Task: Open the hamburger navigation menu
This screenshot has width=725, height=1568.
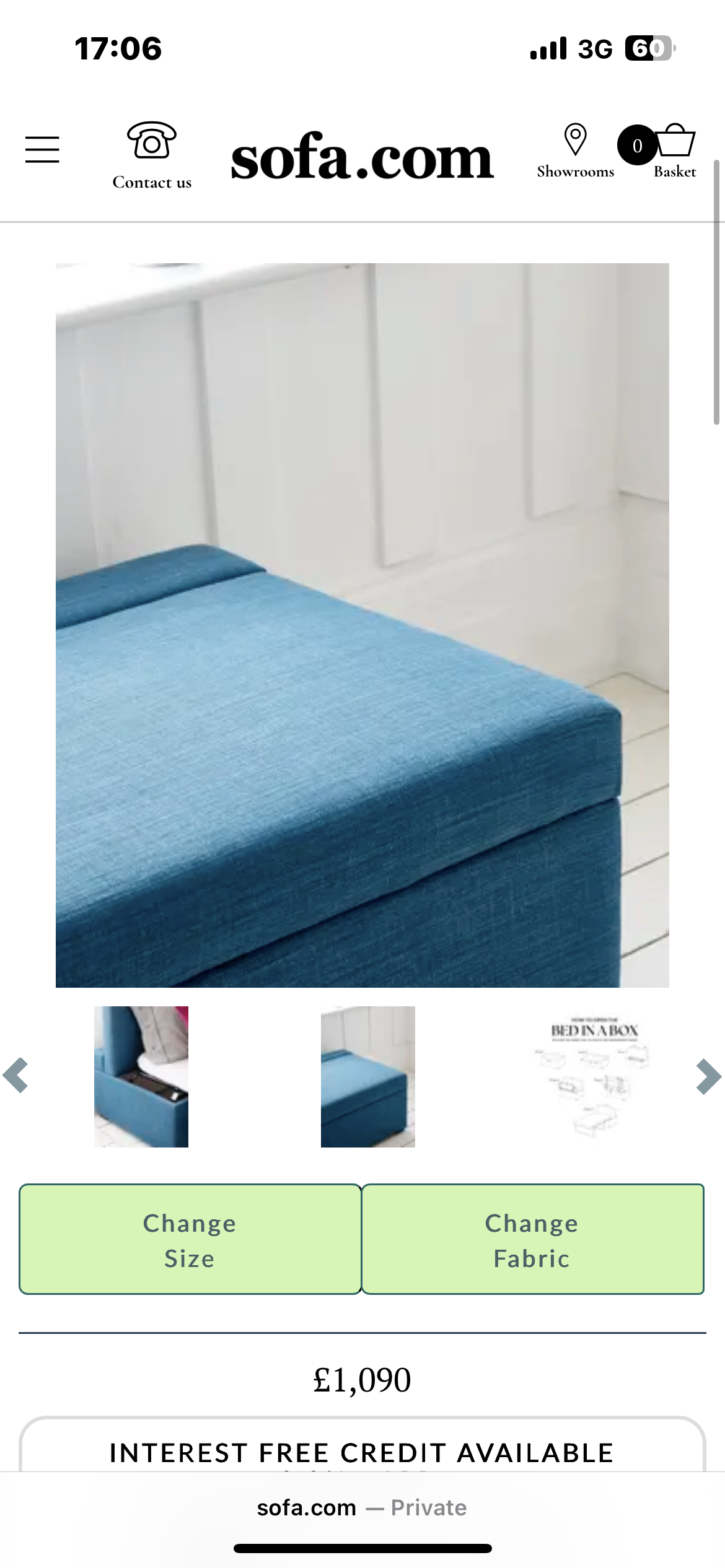Action: click(x=42, y=147)
